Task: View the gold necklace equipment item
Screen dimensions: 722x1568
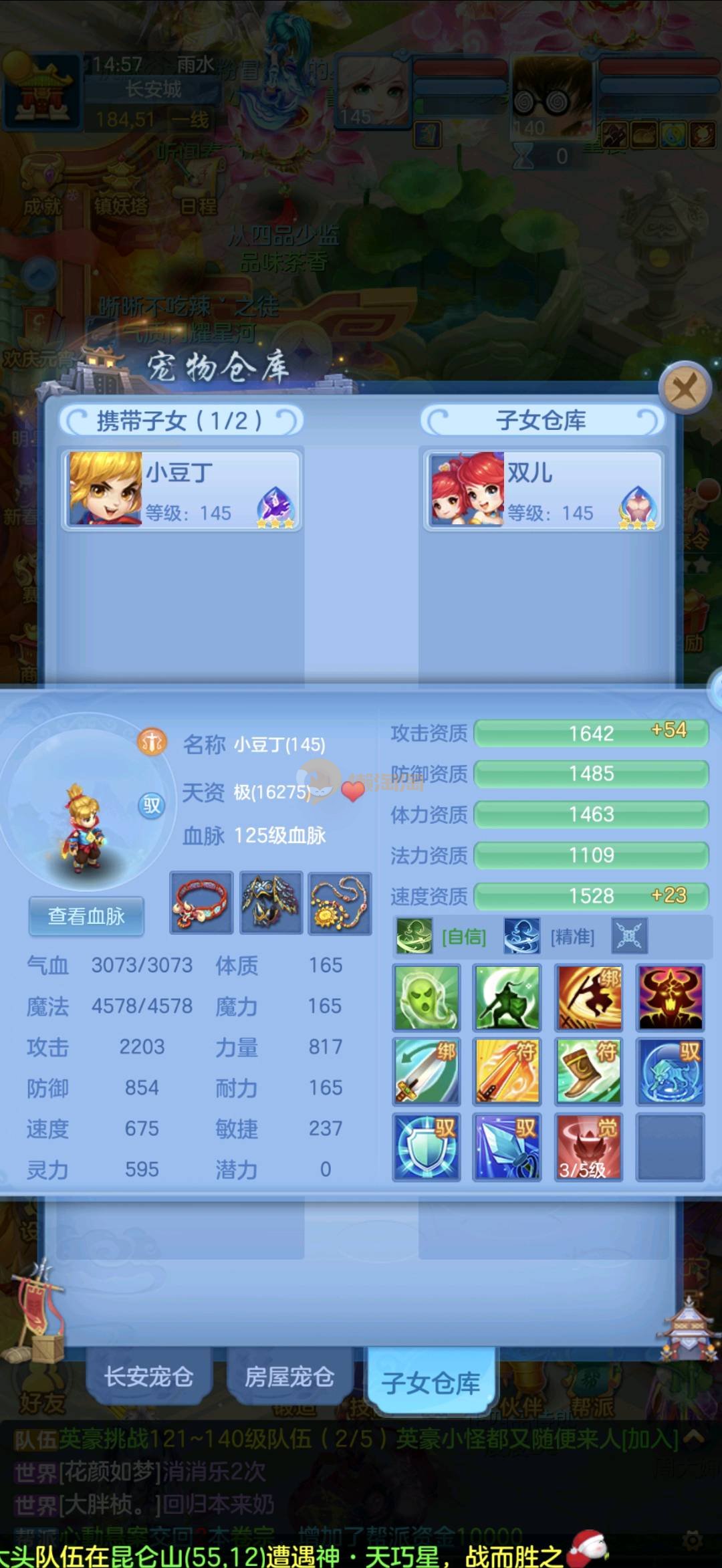Action: coord(340,903)
